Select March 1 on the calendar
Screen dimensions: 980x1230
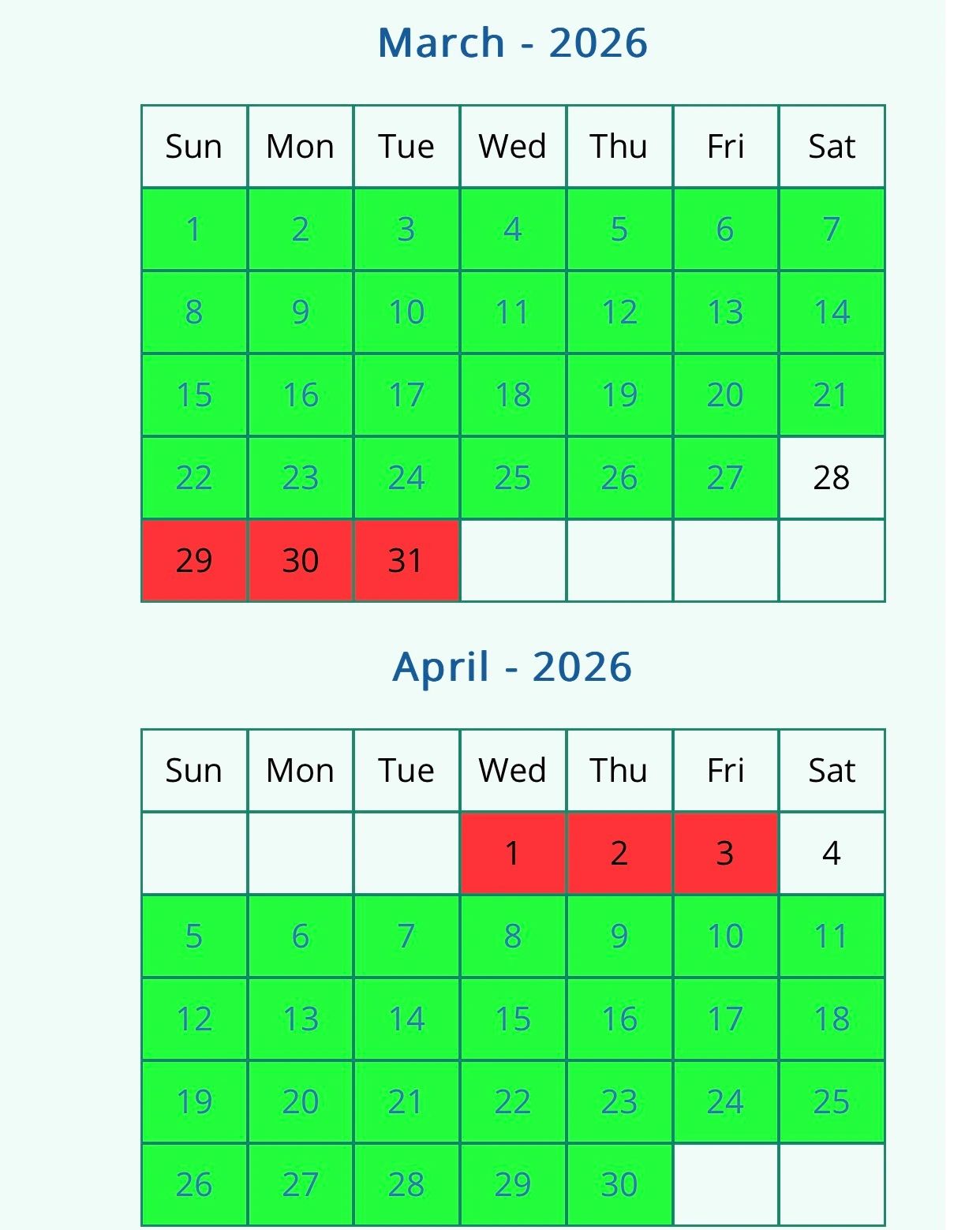point(194,230)
